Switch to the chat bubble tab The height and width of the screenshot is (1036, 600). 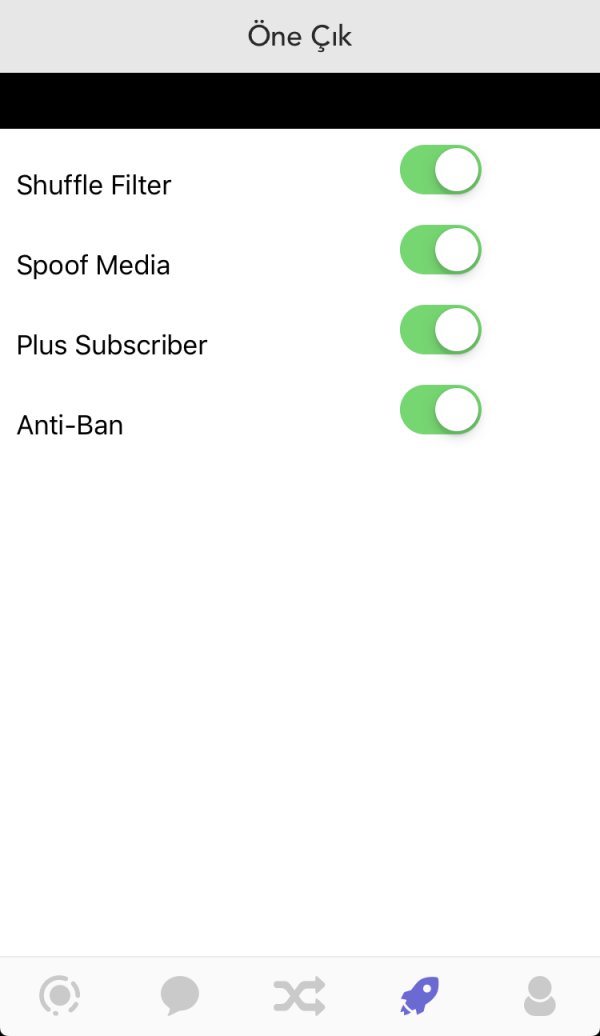(180, 996)
